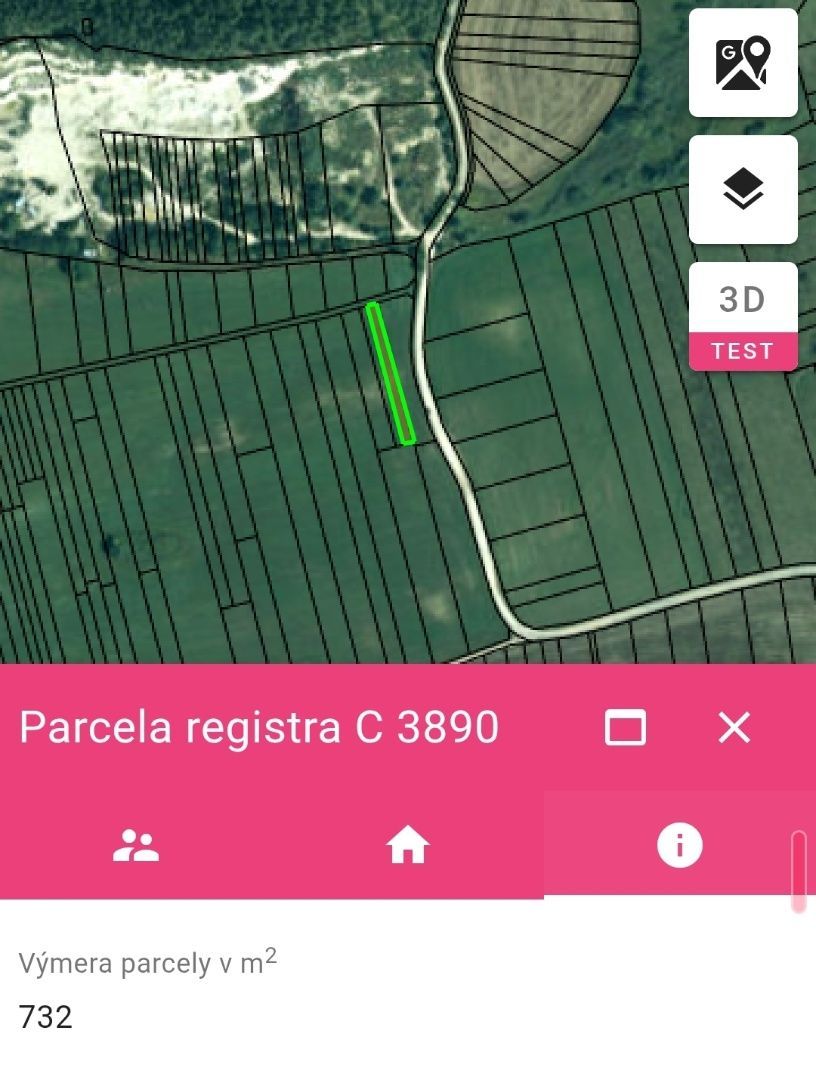
Task: Expand the Parcela registra C 3890 panel
Action: pyautogui.click(x=626, y=728)
